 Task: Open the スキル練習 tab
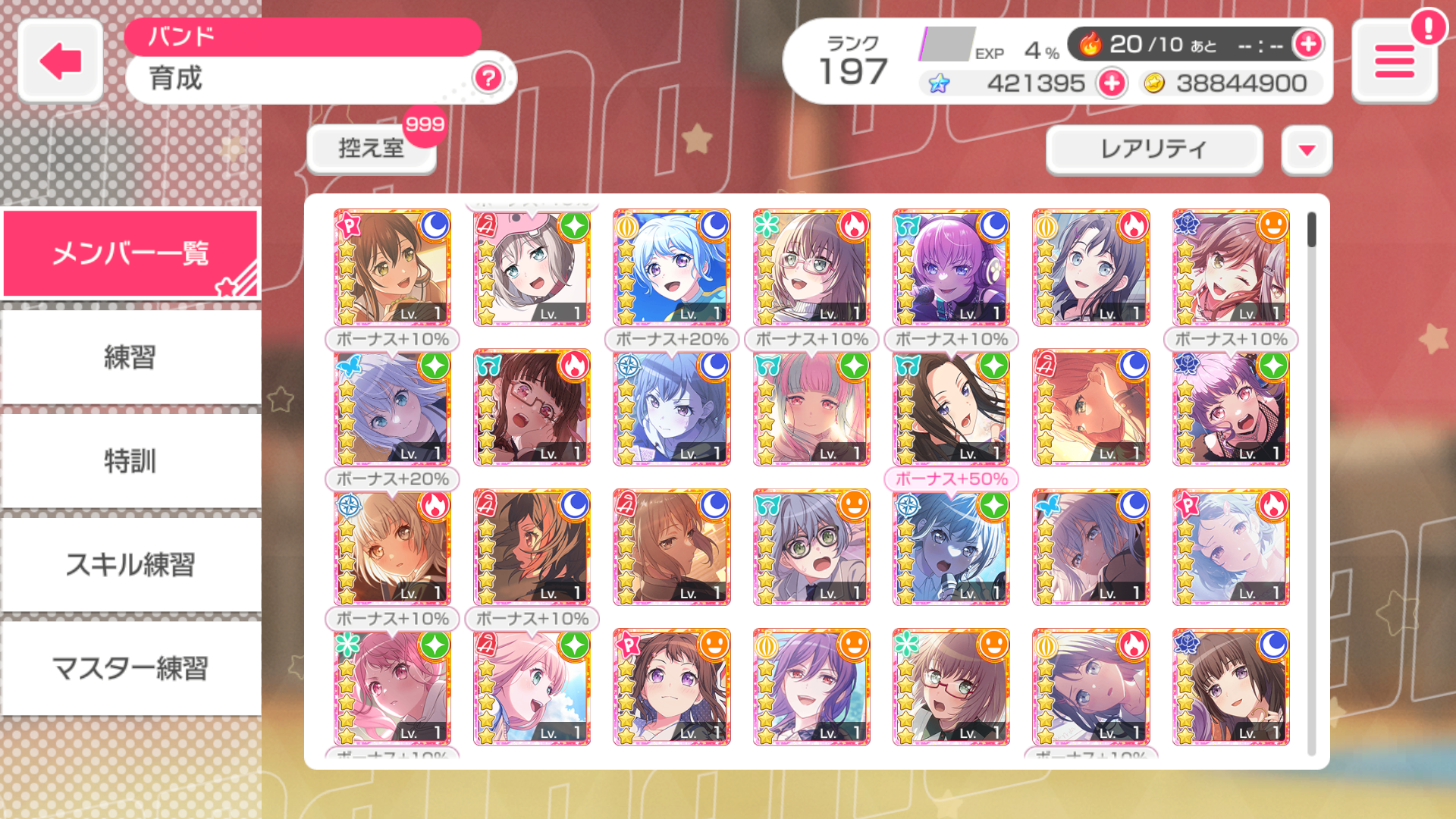click(x=130, y=565)
